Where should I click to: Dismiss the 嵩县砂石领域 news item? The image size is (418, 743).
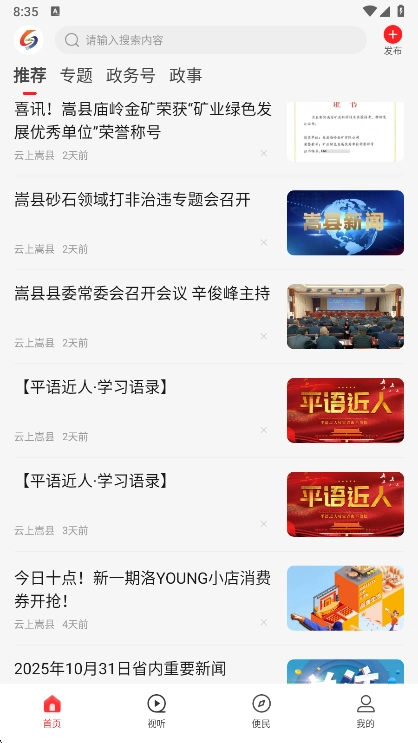(264, 243)
